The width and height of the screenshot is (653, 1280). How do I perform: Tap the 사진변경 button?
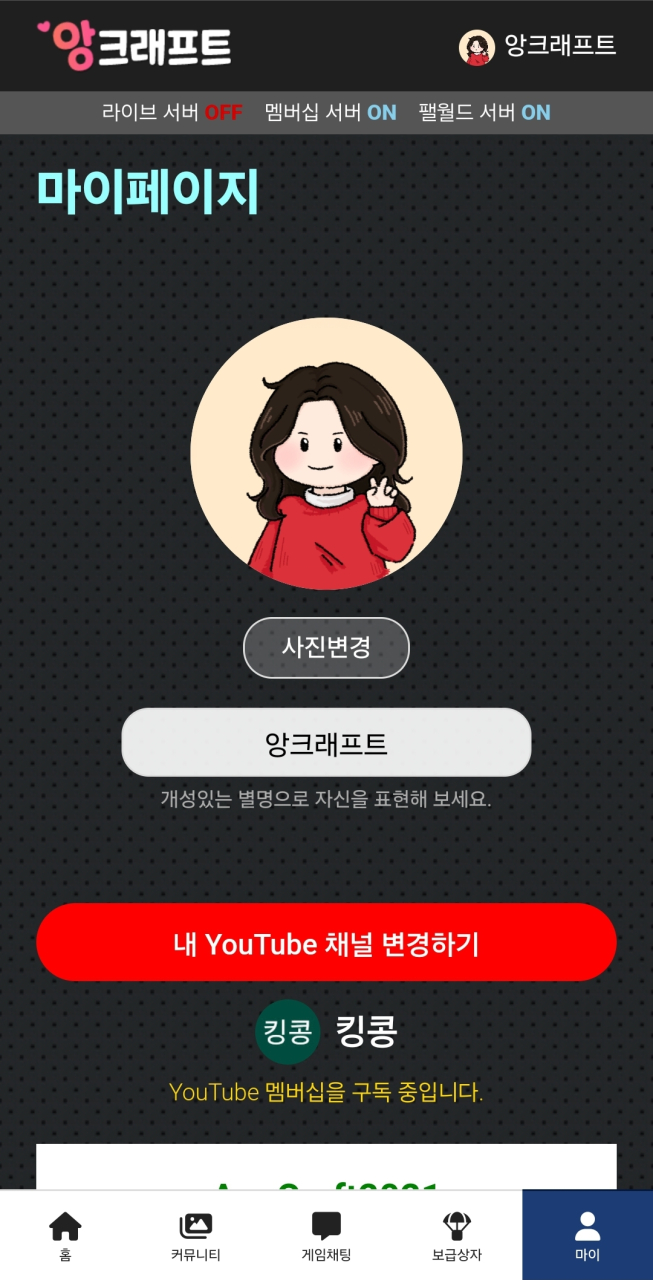point(326,647)
